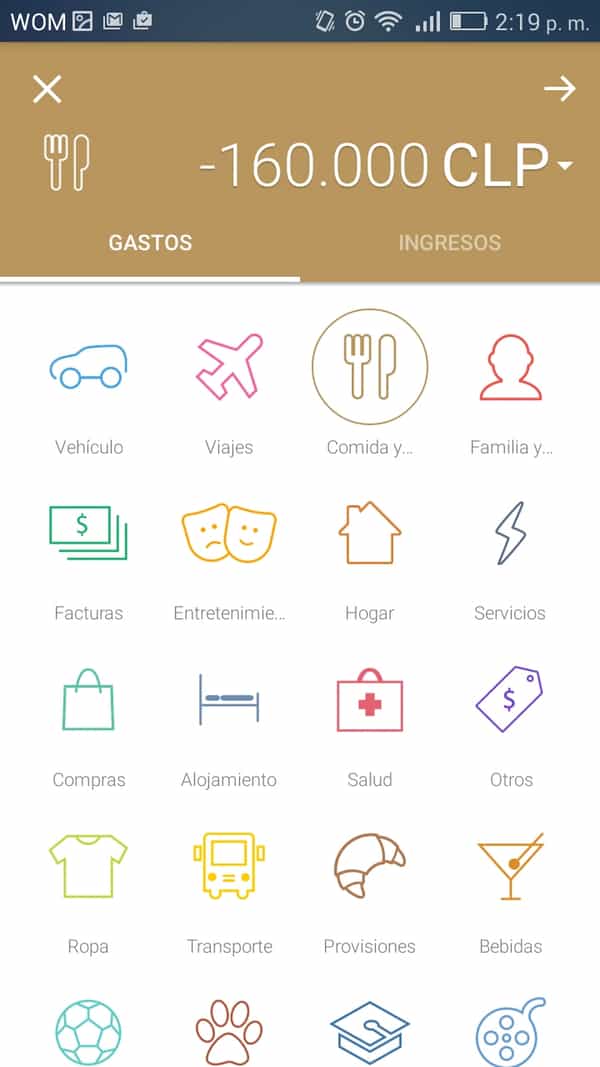Proceed with the forward arrow
This screenshot has width=600, height=1067.
point(559,89)
